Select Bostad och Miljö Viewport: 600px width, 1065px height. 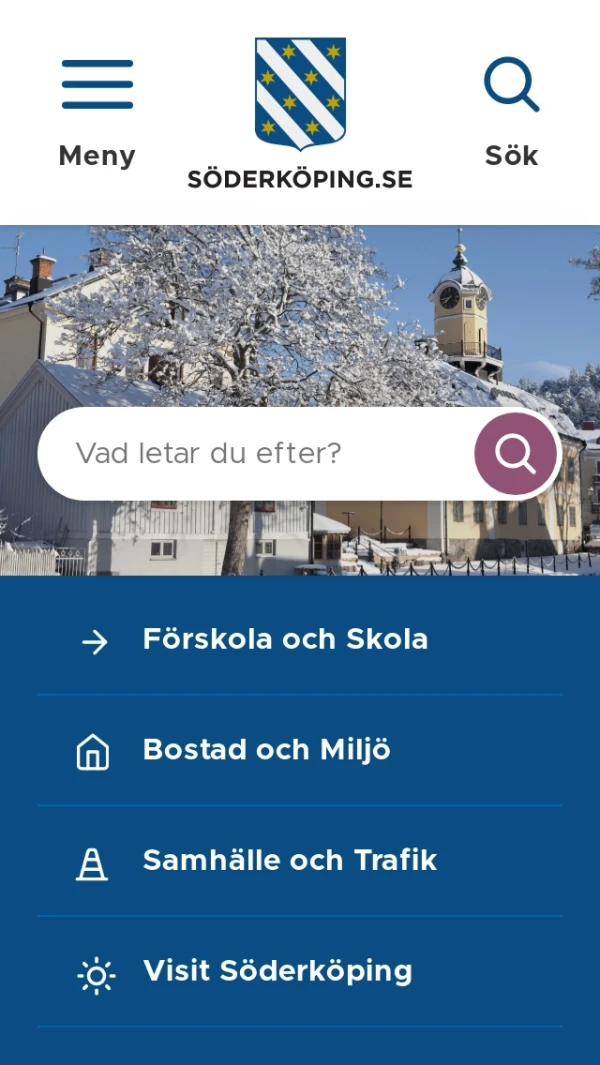coord(266,750)
